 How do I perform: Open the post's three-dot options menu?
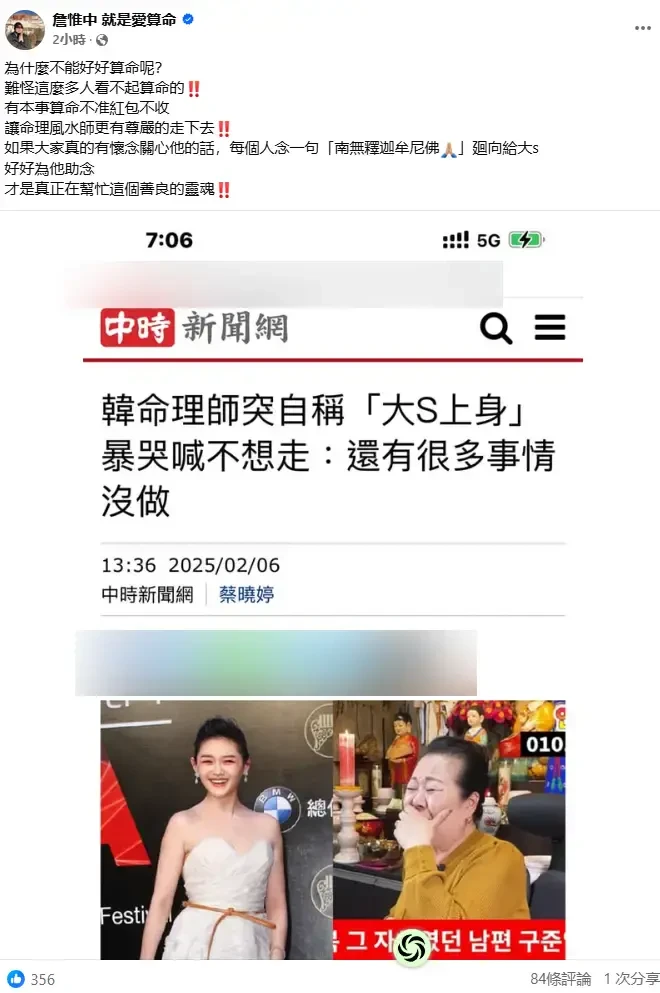642,28
